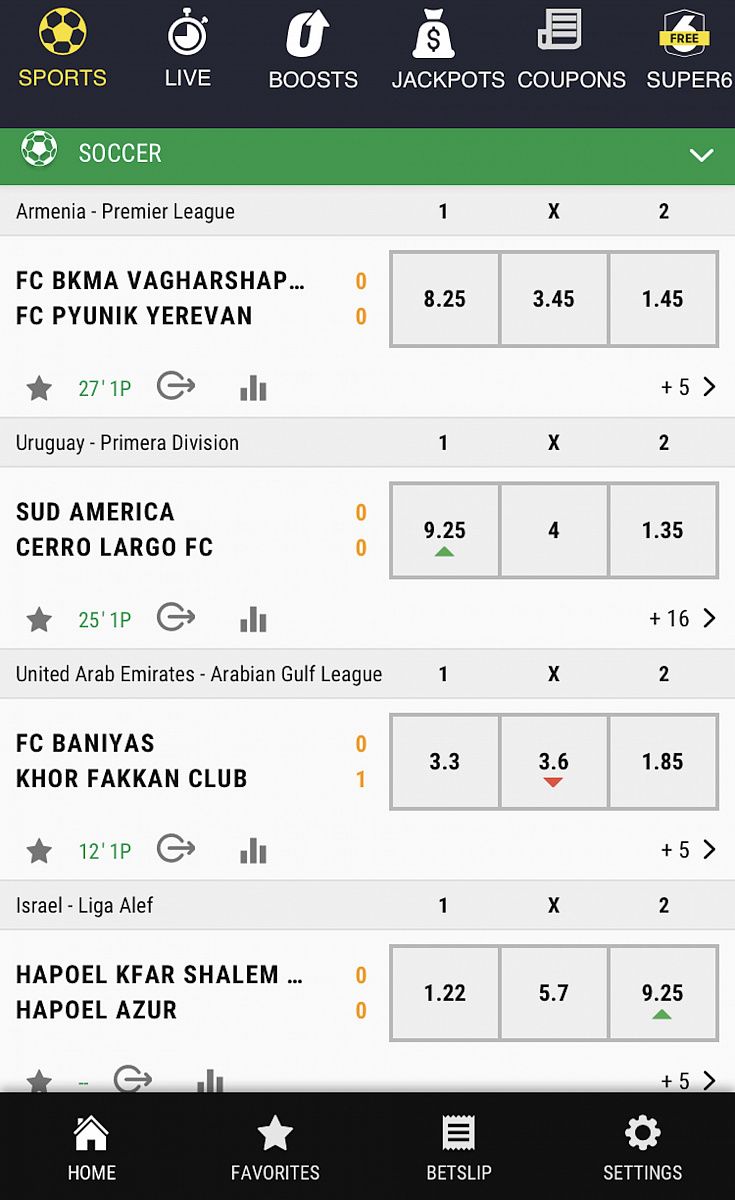Back Hapoel Kfar Shalem at 1.22
The height and width of the screenshot is (1200, 735).
444,993
